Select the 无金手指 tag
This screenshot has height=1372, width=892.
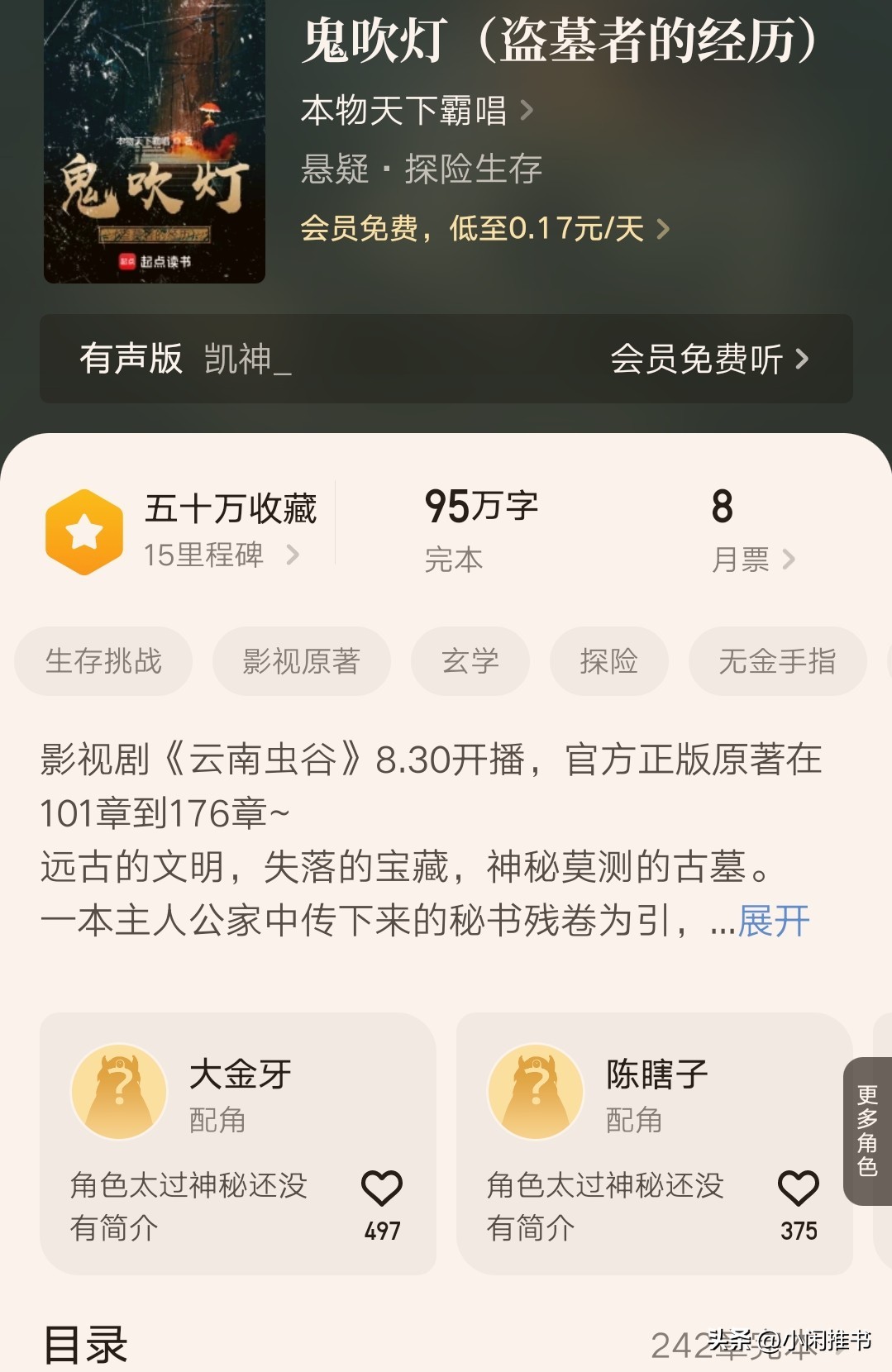[x=777, y=661]
